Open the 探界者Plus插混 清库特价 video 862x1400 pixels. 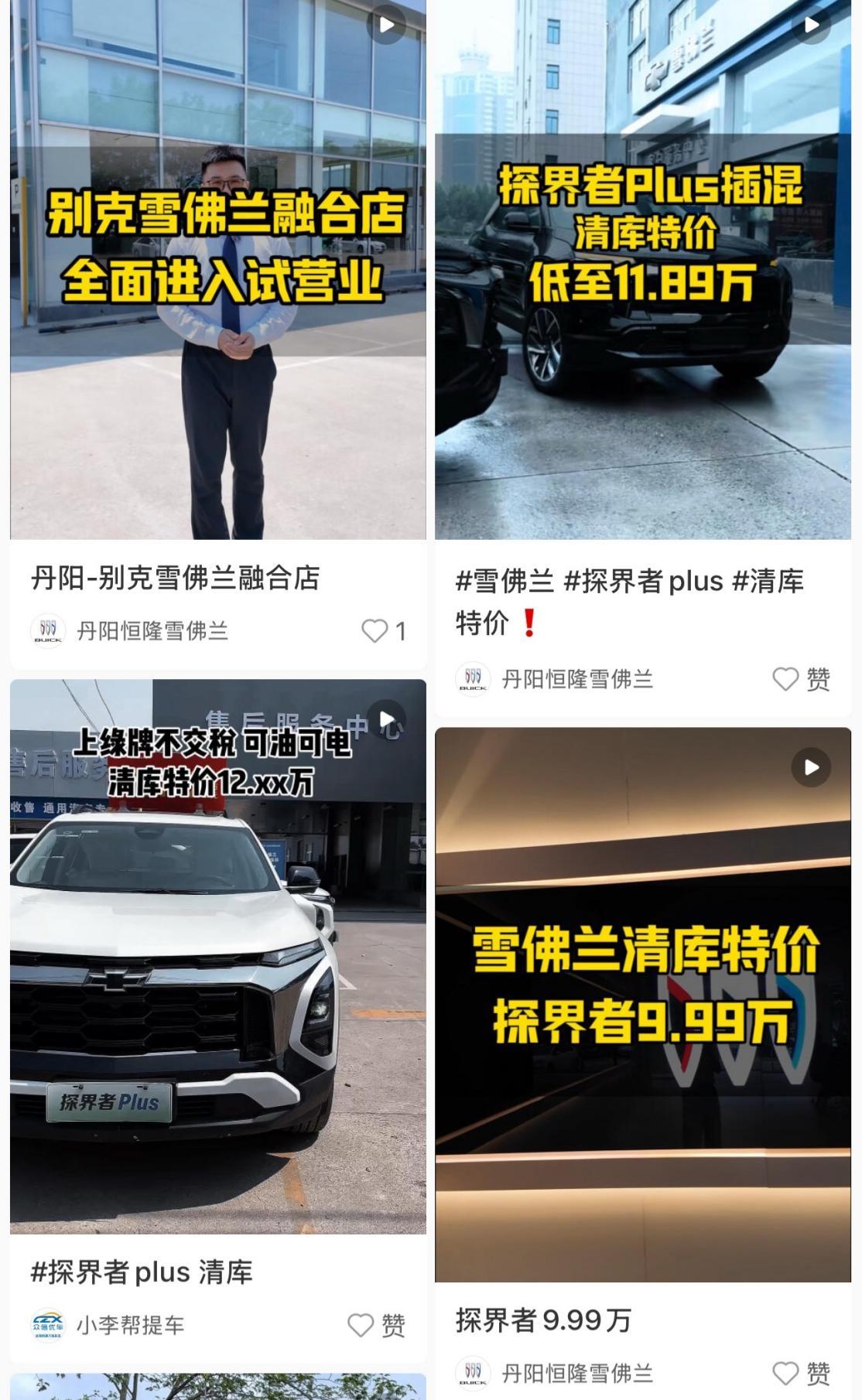[642, 271]
